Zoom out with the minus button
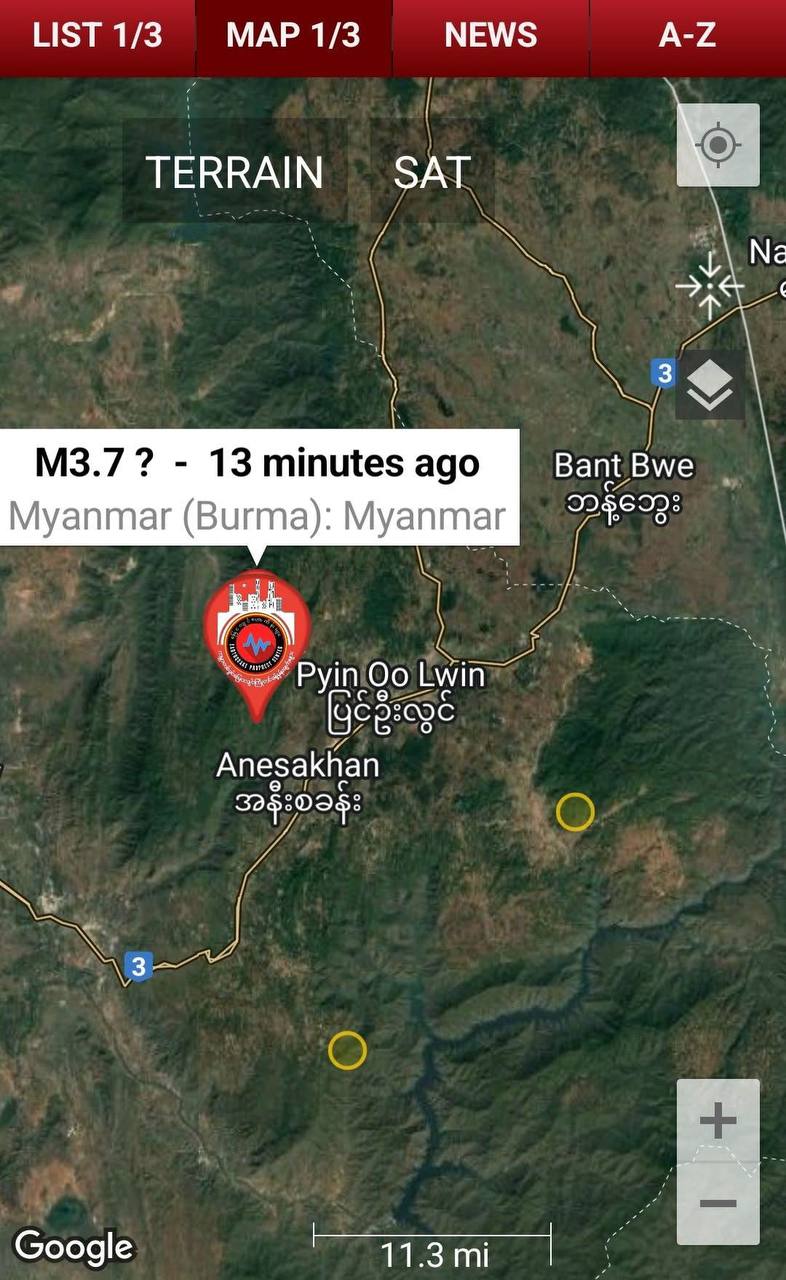This screenshot has width=786, height=1280. 717,1203
